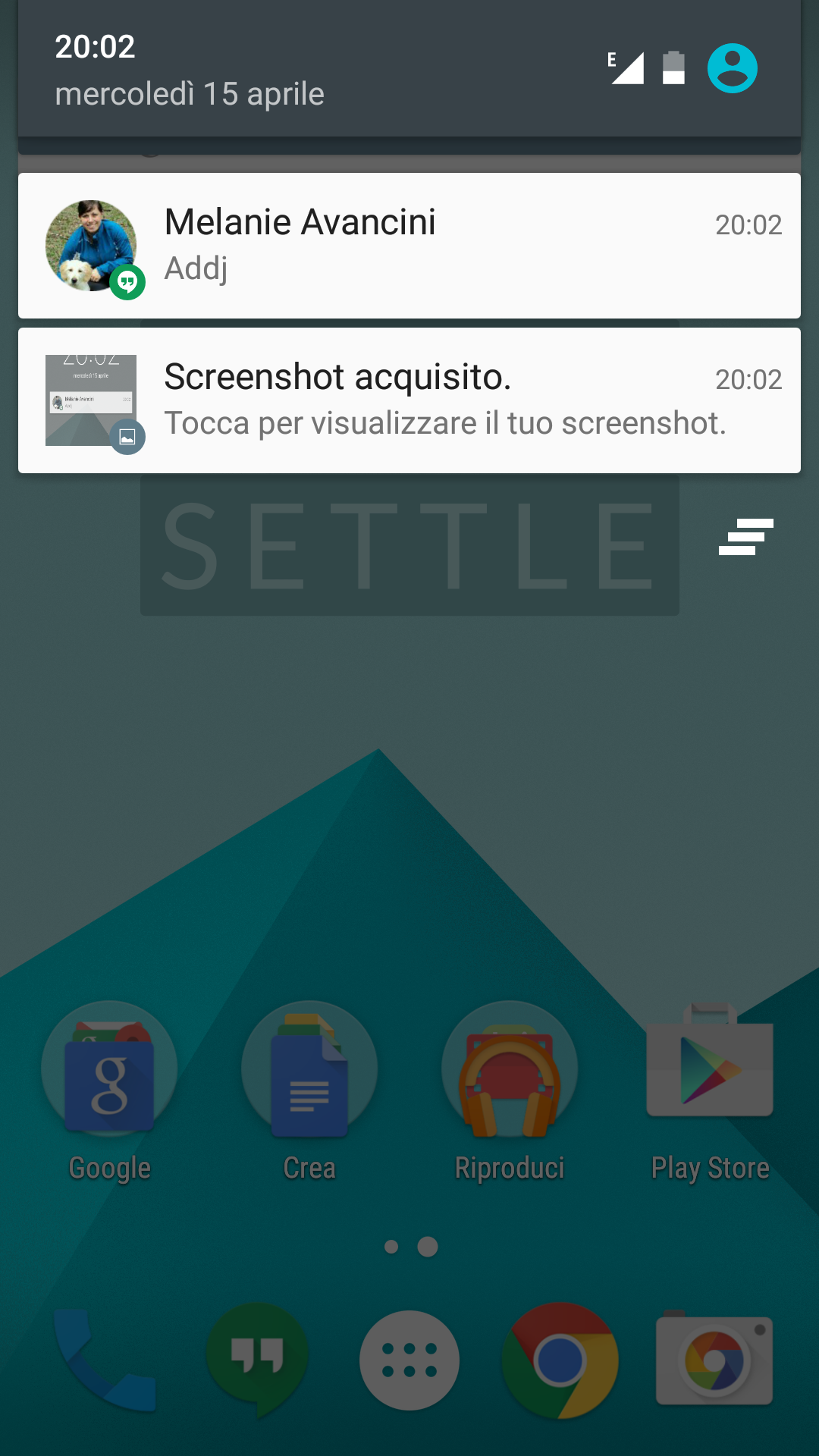Viewport: 819px width, 1456px height.
Task: Clear all notifications with the dismiss icon
Action: click(746, 537)
